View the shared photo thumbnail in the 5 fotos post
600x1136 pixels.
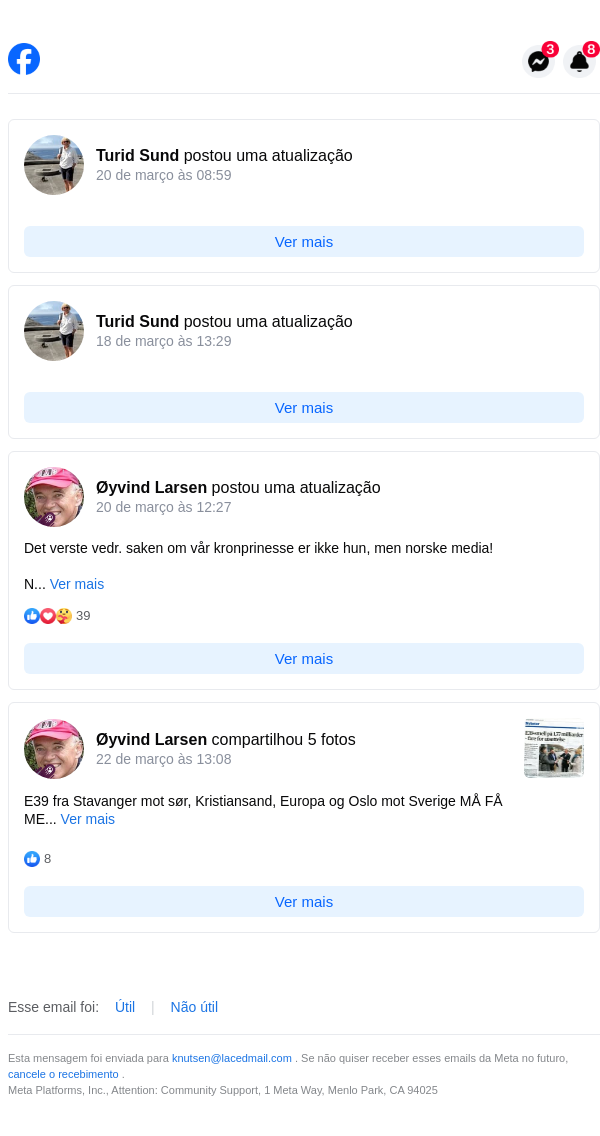coord(553,748)
